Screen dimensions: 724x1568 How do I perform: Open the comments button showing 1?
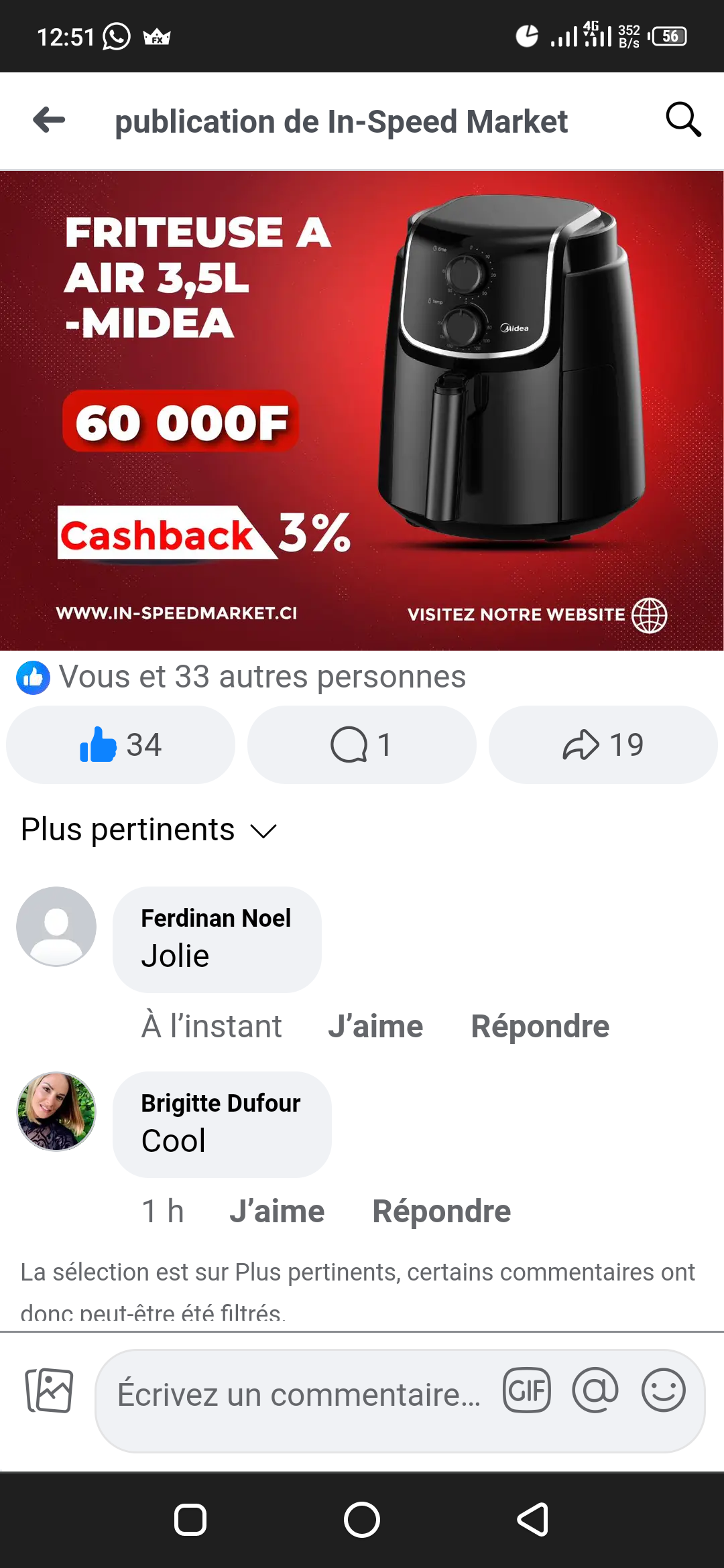click(362, 744)
